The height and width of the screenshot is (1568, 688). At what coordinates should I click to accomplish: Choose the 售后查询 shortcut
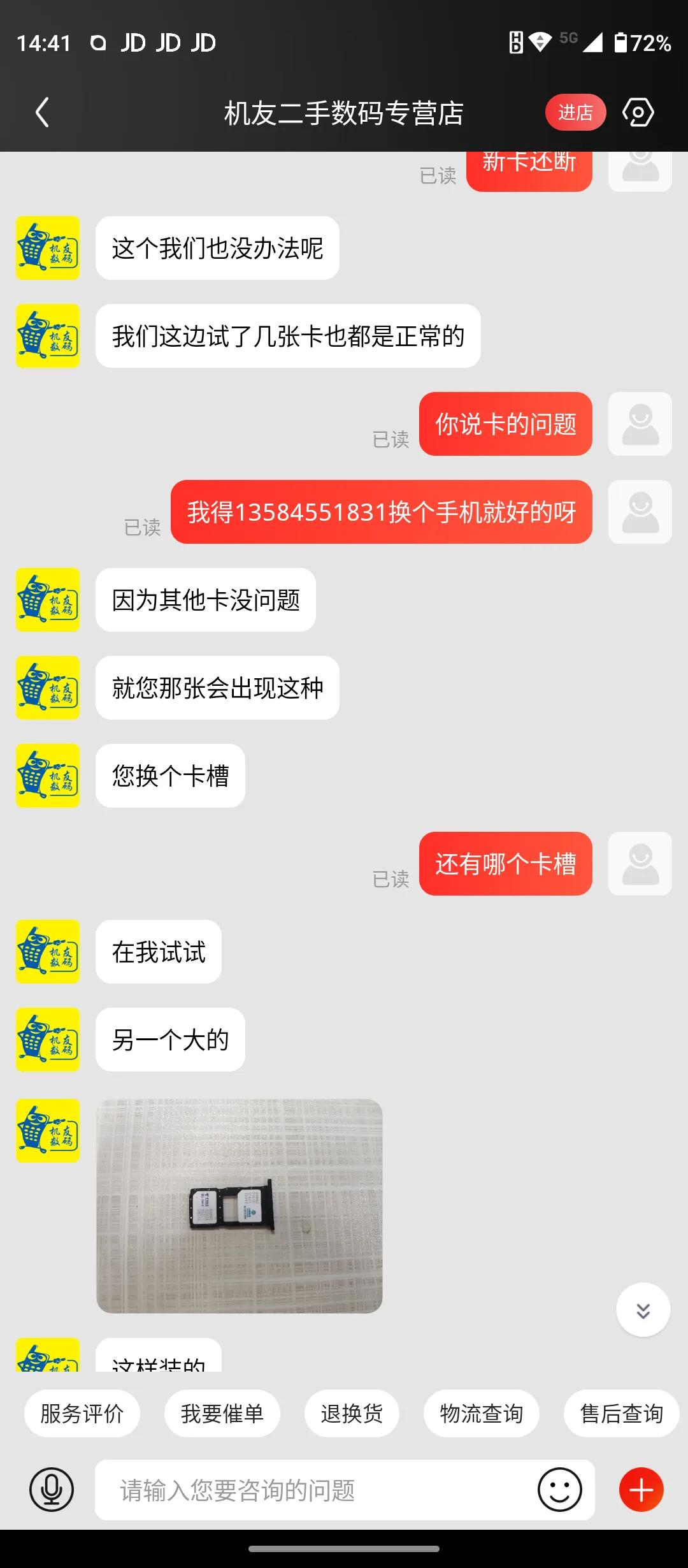[620, 1414]
